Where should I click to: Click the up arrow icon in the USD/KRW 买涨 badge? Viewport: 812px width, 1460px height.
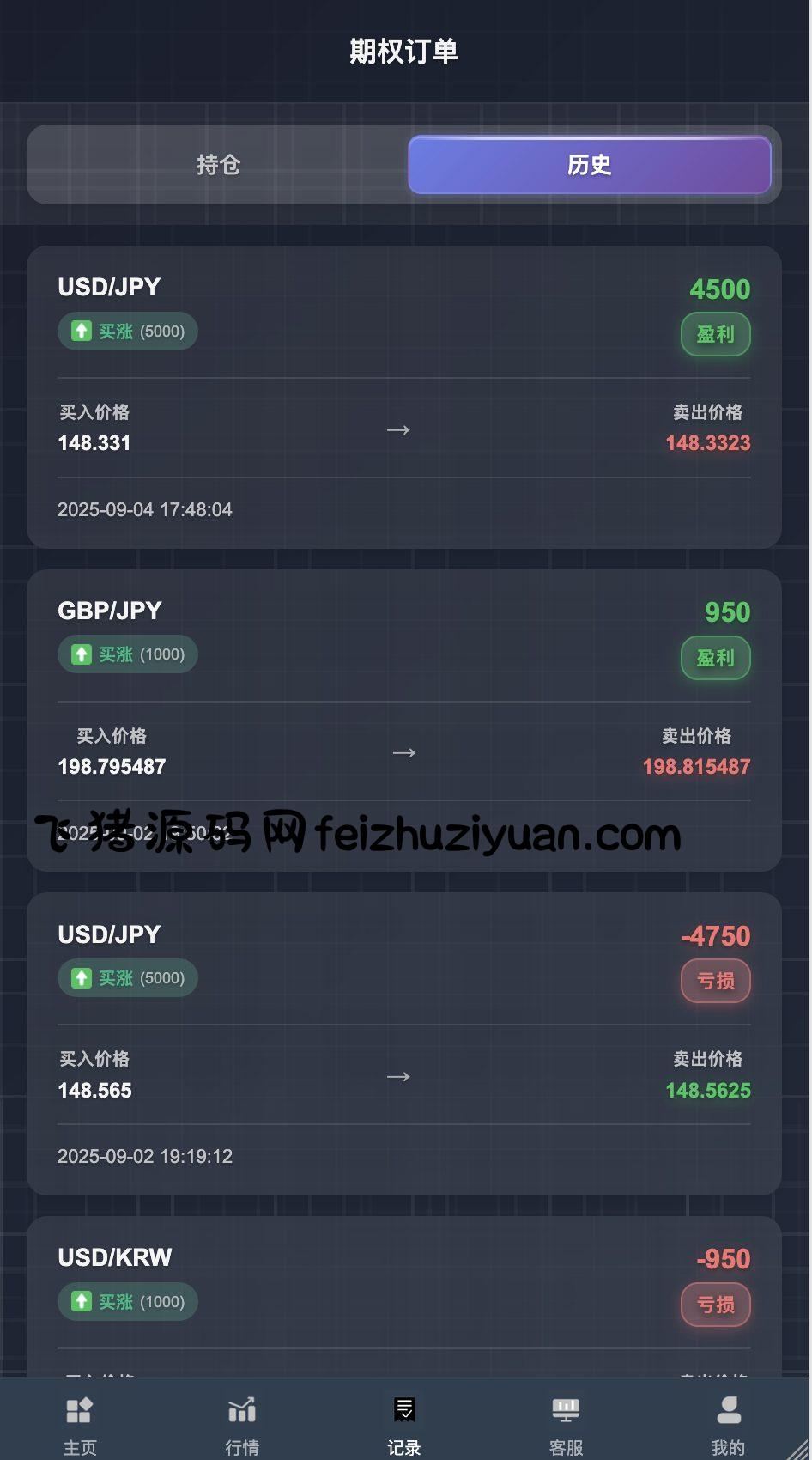pos(82,1302)
